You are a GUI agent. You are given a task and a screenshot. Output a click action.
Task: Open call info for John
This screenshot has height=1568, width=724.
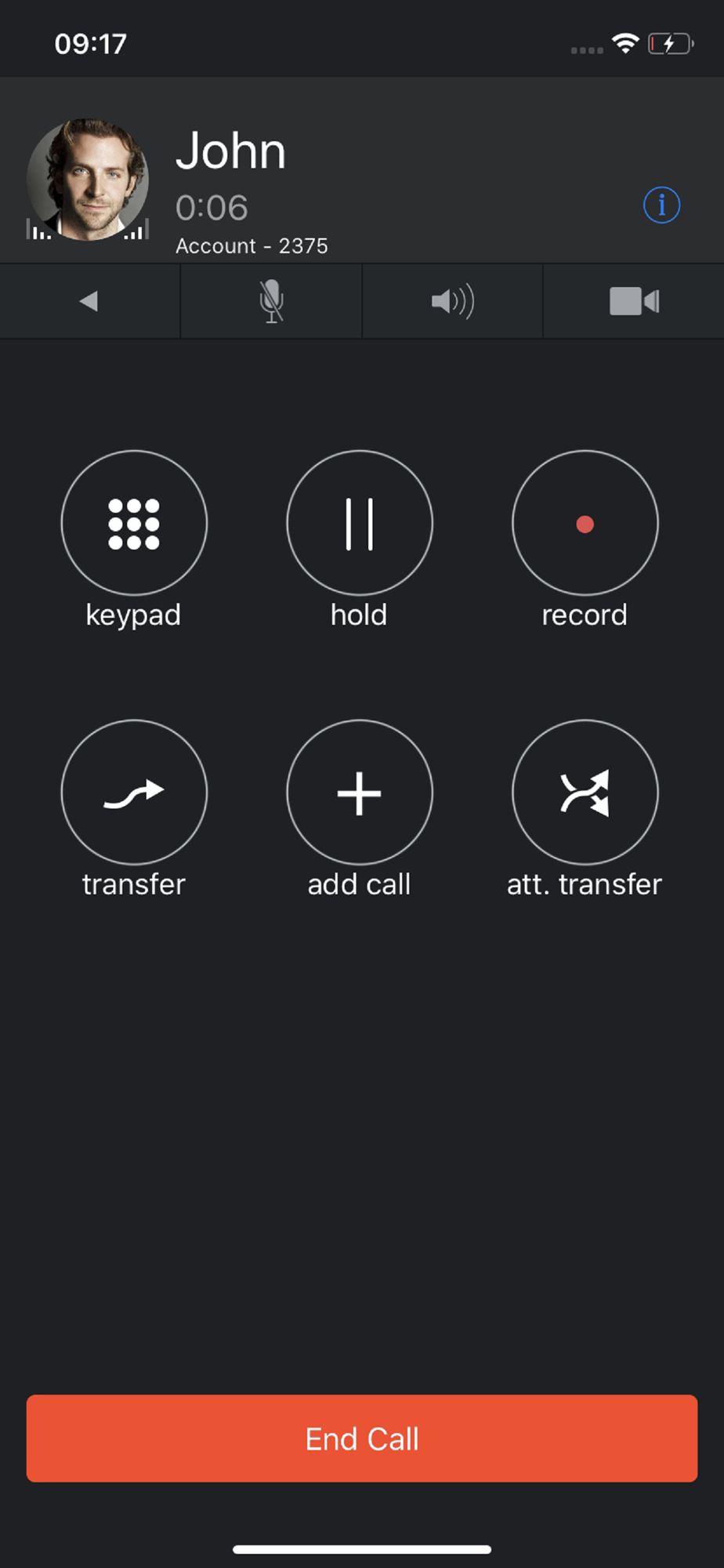point(661,205)
